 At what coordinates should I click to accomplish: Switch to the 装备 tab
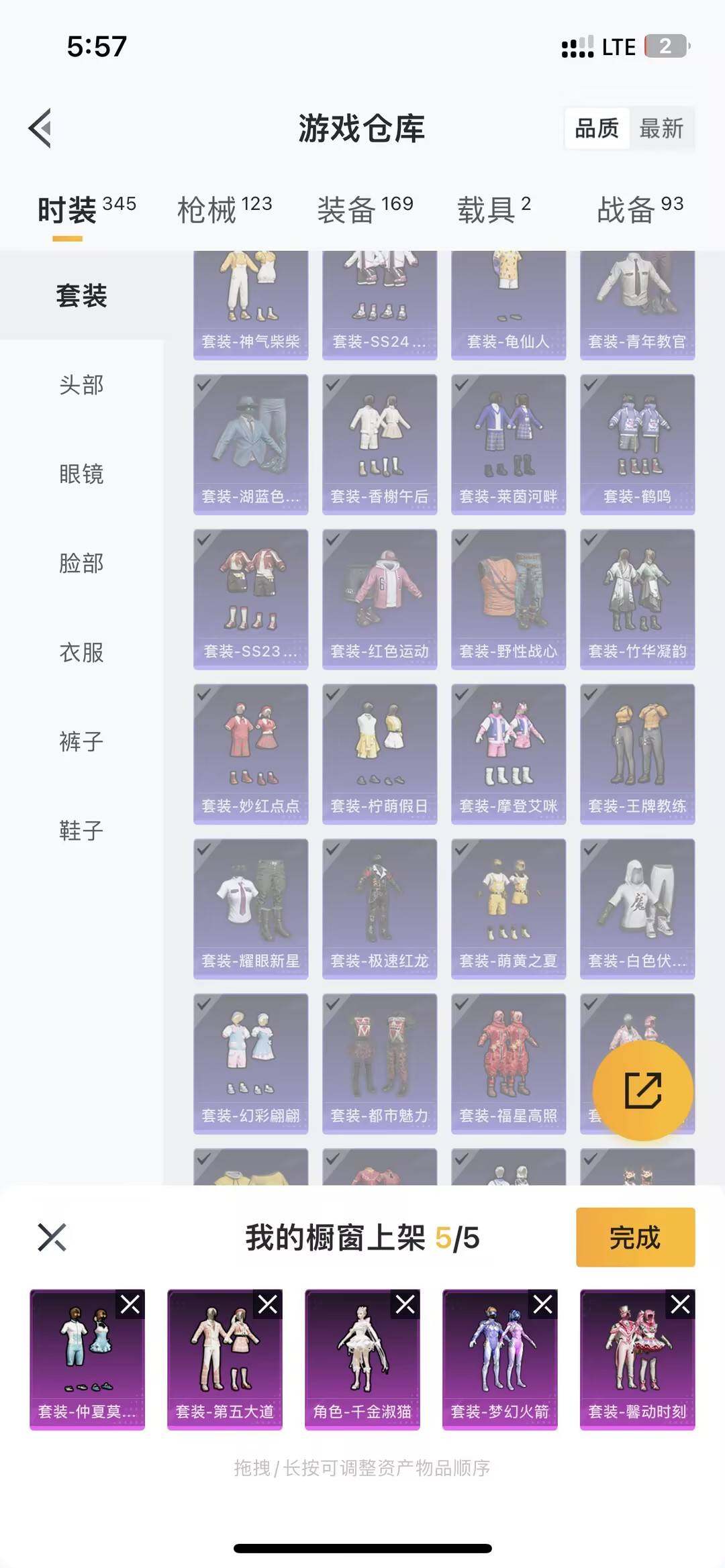365,209
